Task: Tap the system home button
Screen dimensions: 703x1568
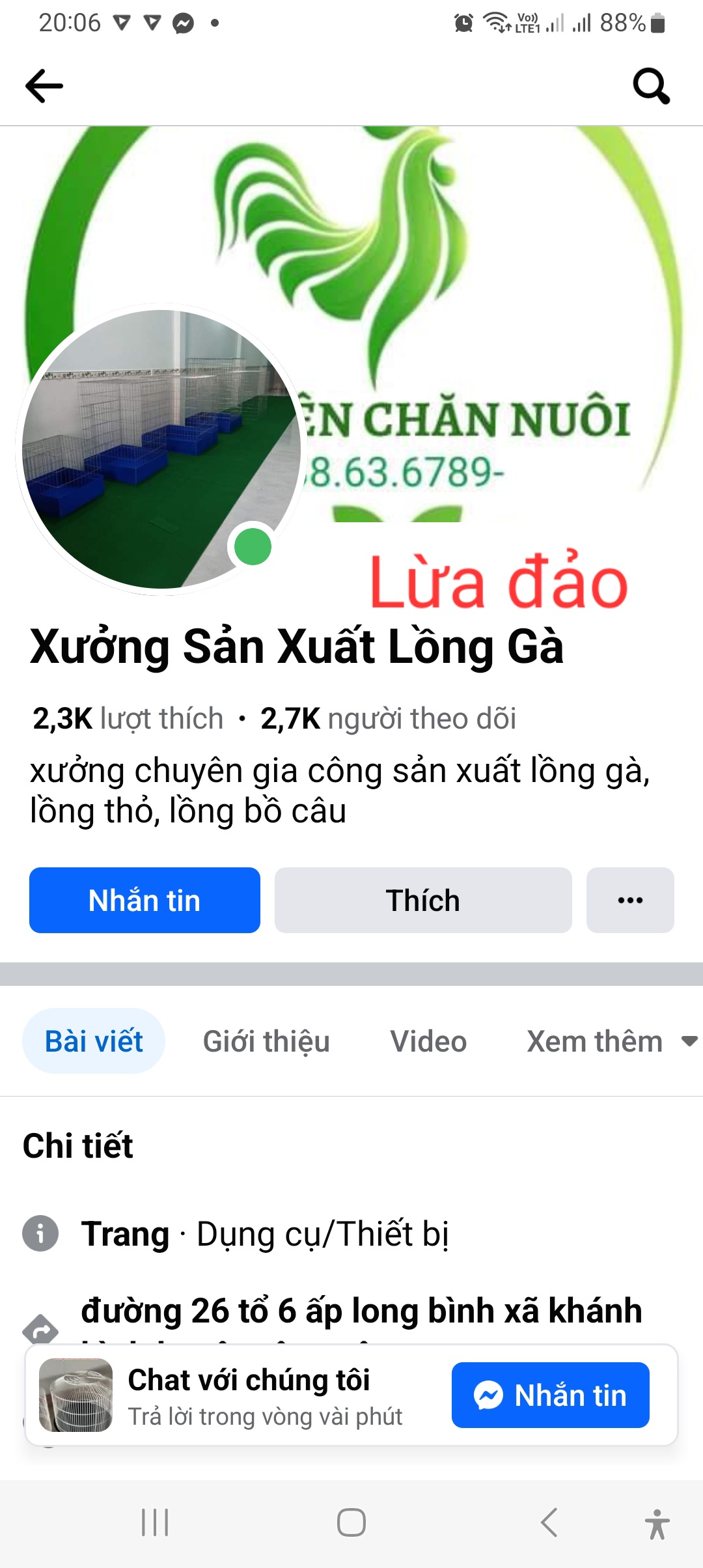Action: click(x=351, y=1522)
